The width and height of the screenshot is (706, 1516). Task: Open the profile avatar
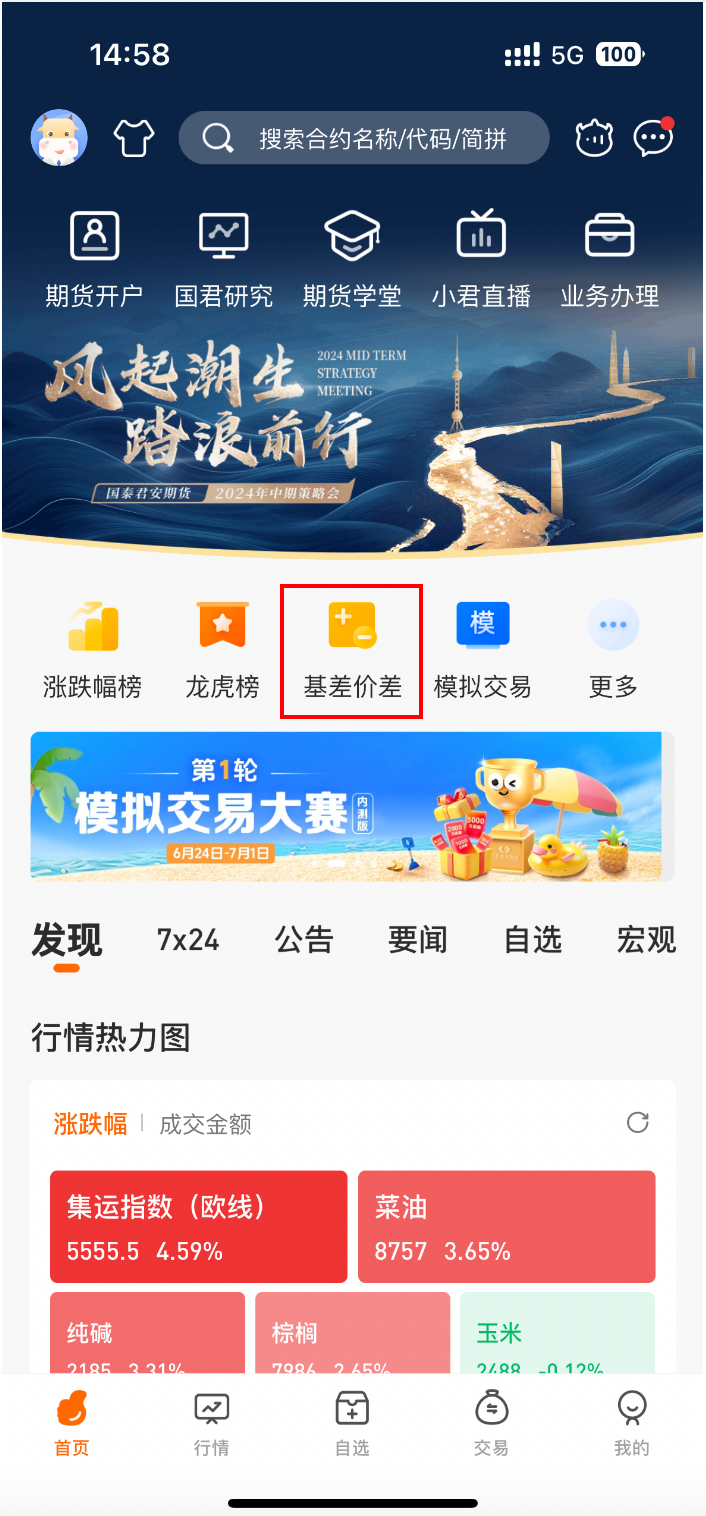point(60,138)
